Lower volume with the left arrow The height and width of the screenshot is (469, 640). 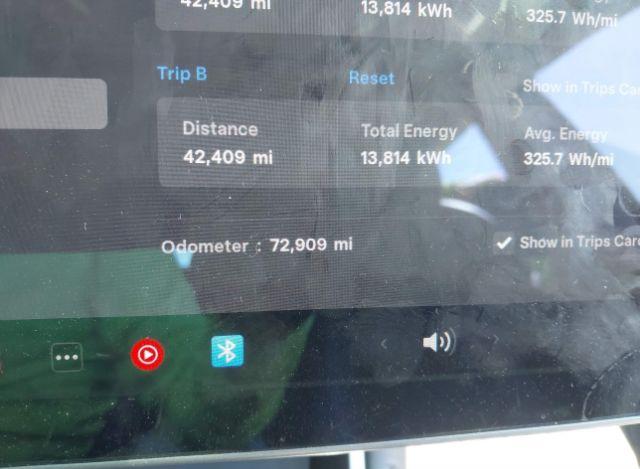(383, 344)
